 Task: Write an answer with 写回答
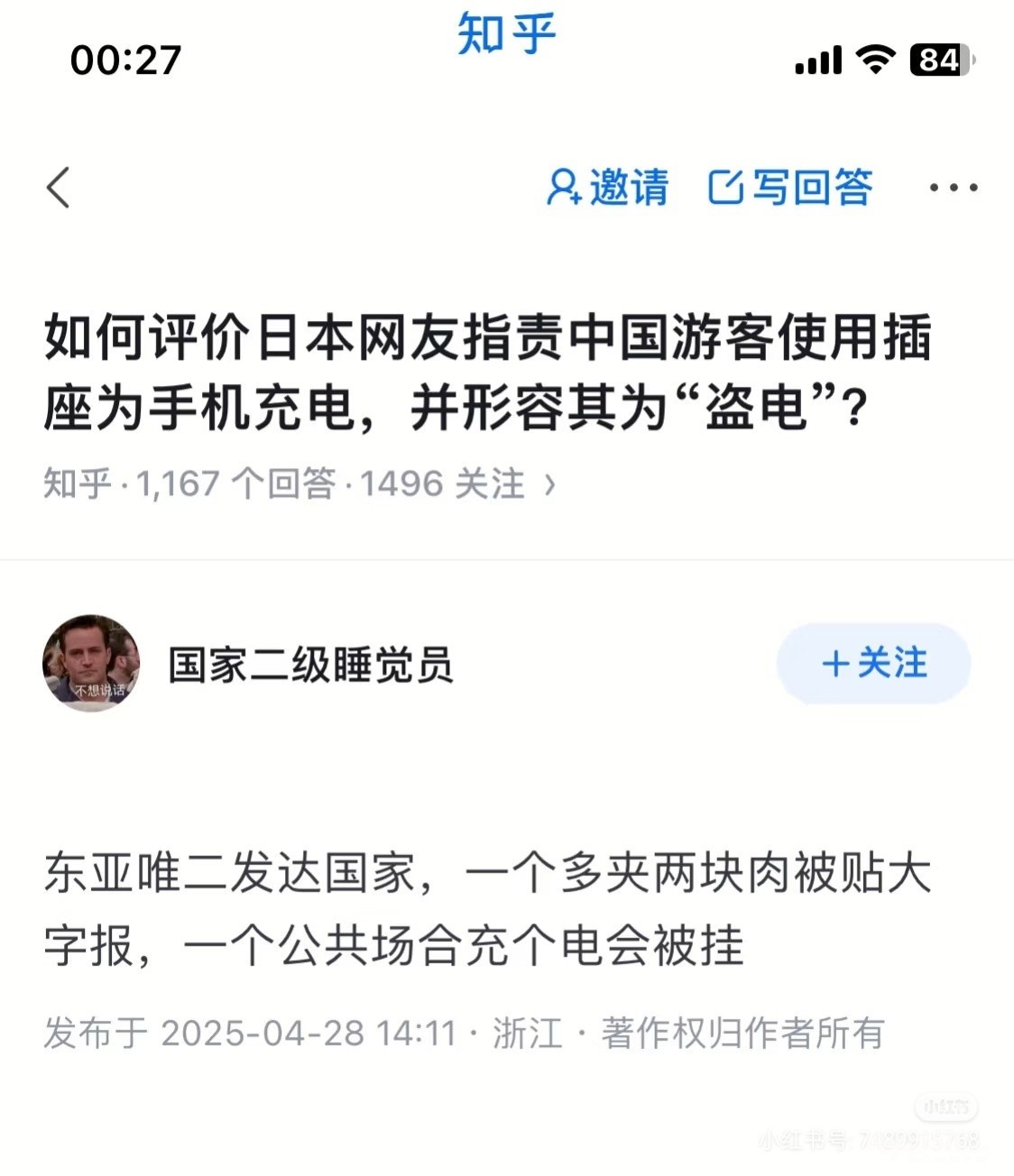(790, 188)
